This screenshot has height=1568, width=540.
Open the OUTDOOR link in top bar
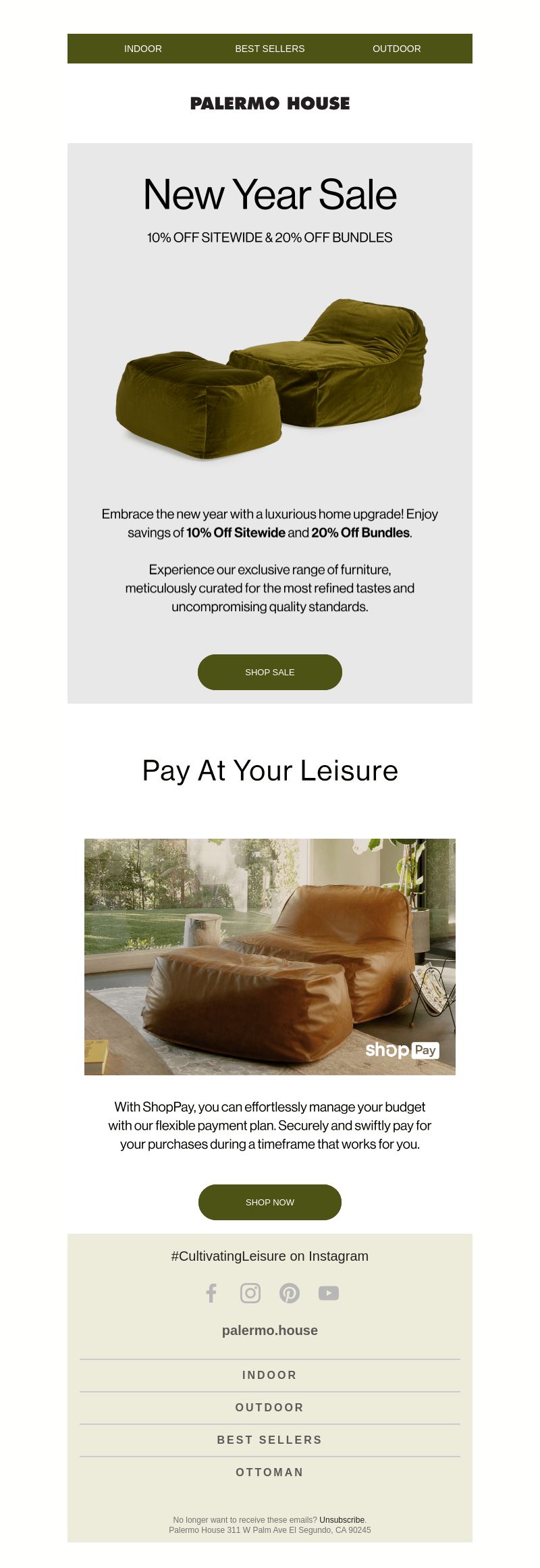coord(397,49)
